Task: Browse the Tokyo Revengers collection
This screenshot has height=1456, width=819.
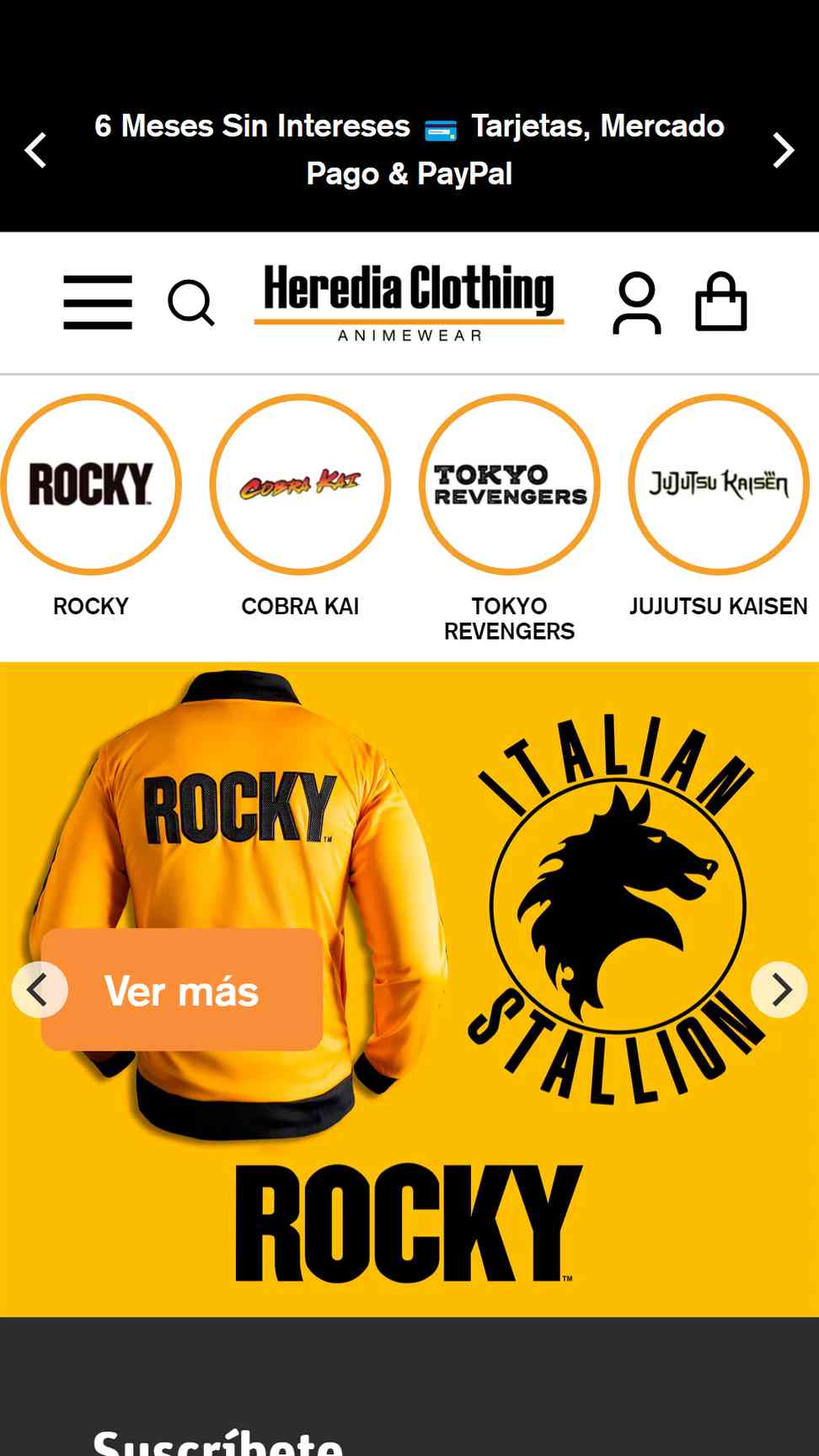Action: pos(509,518)
